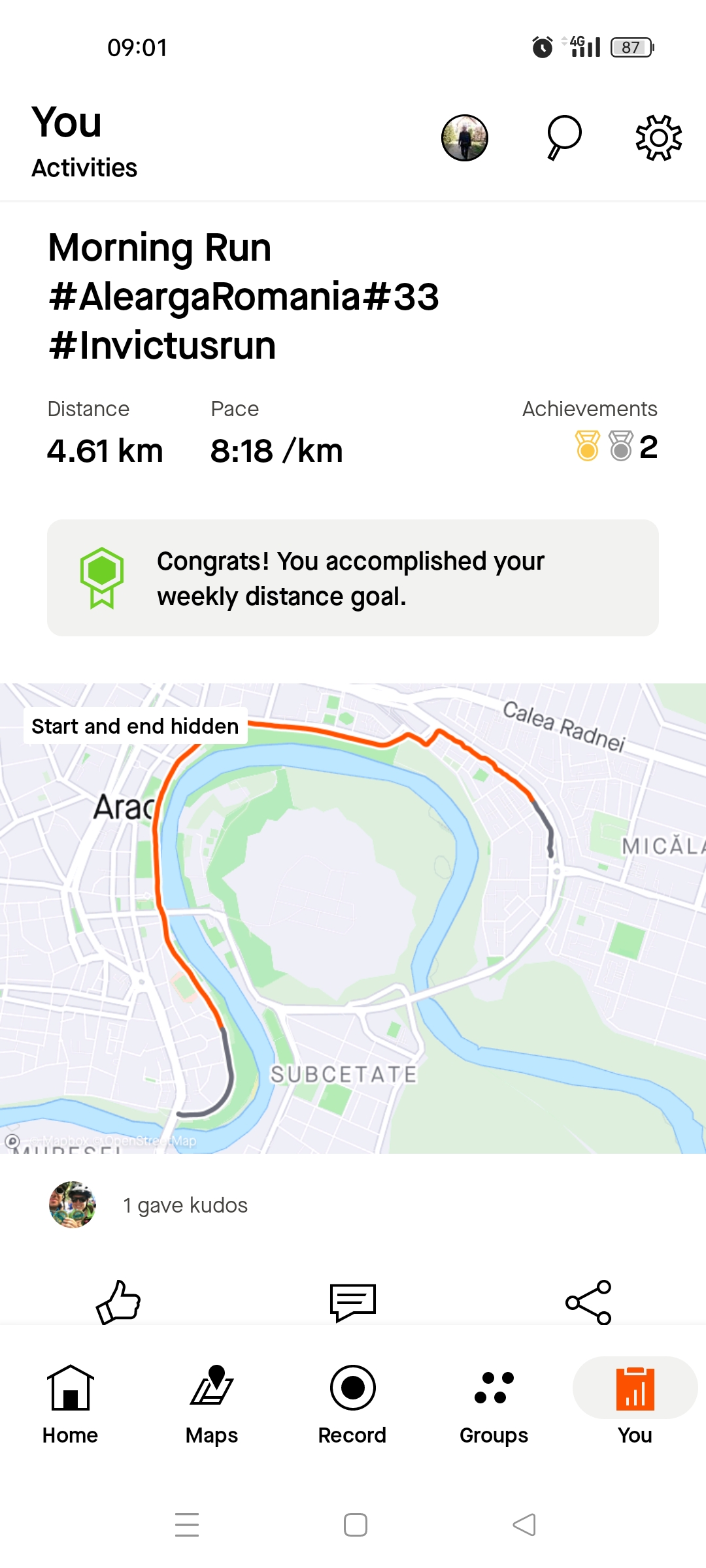Open recent apps from the navigation bar
The height and width of the screenshot is (1568, 706).
click(187, 1525)
